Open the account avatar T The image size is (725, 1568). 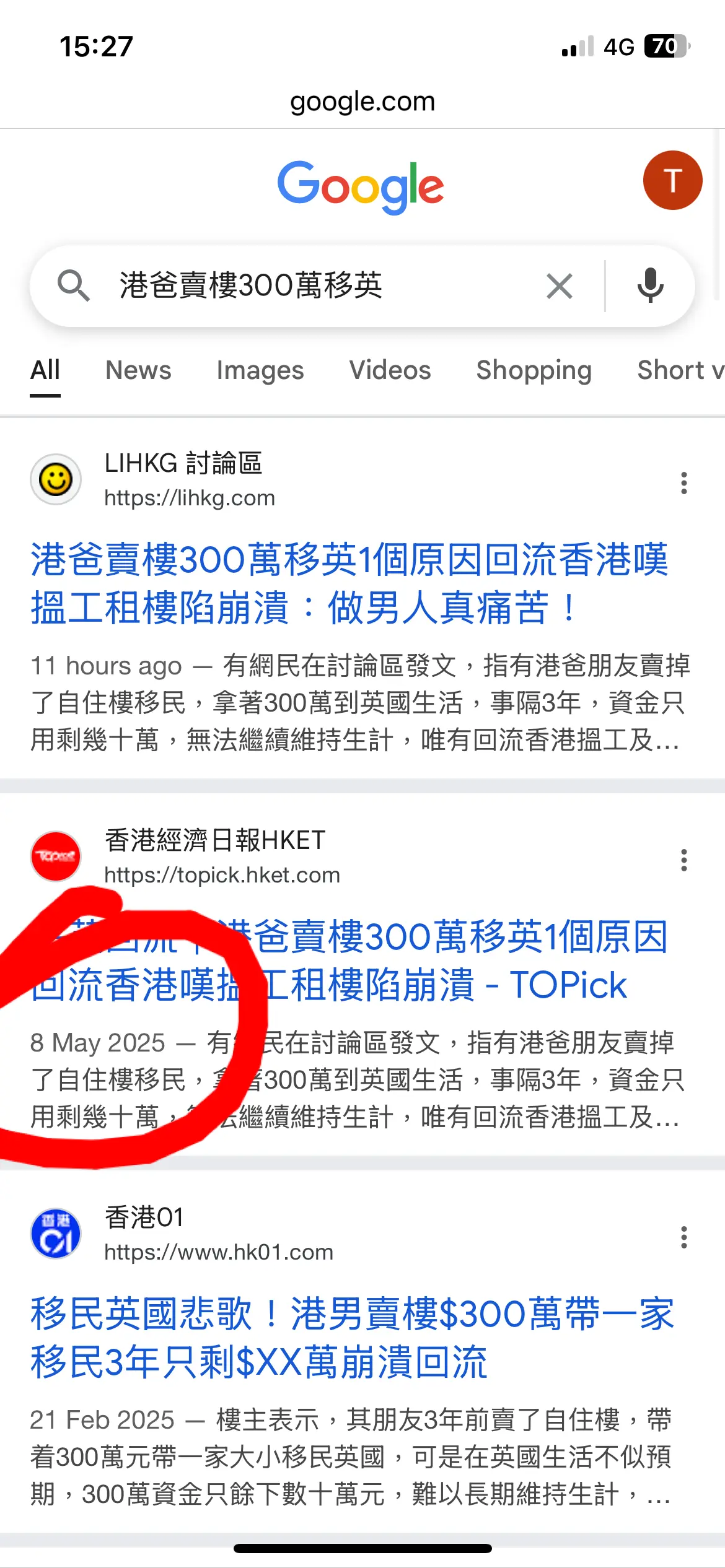[672, 180]
